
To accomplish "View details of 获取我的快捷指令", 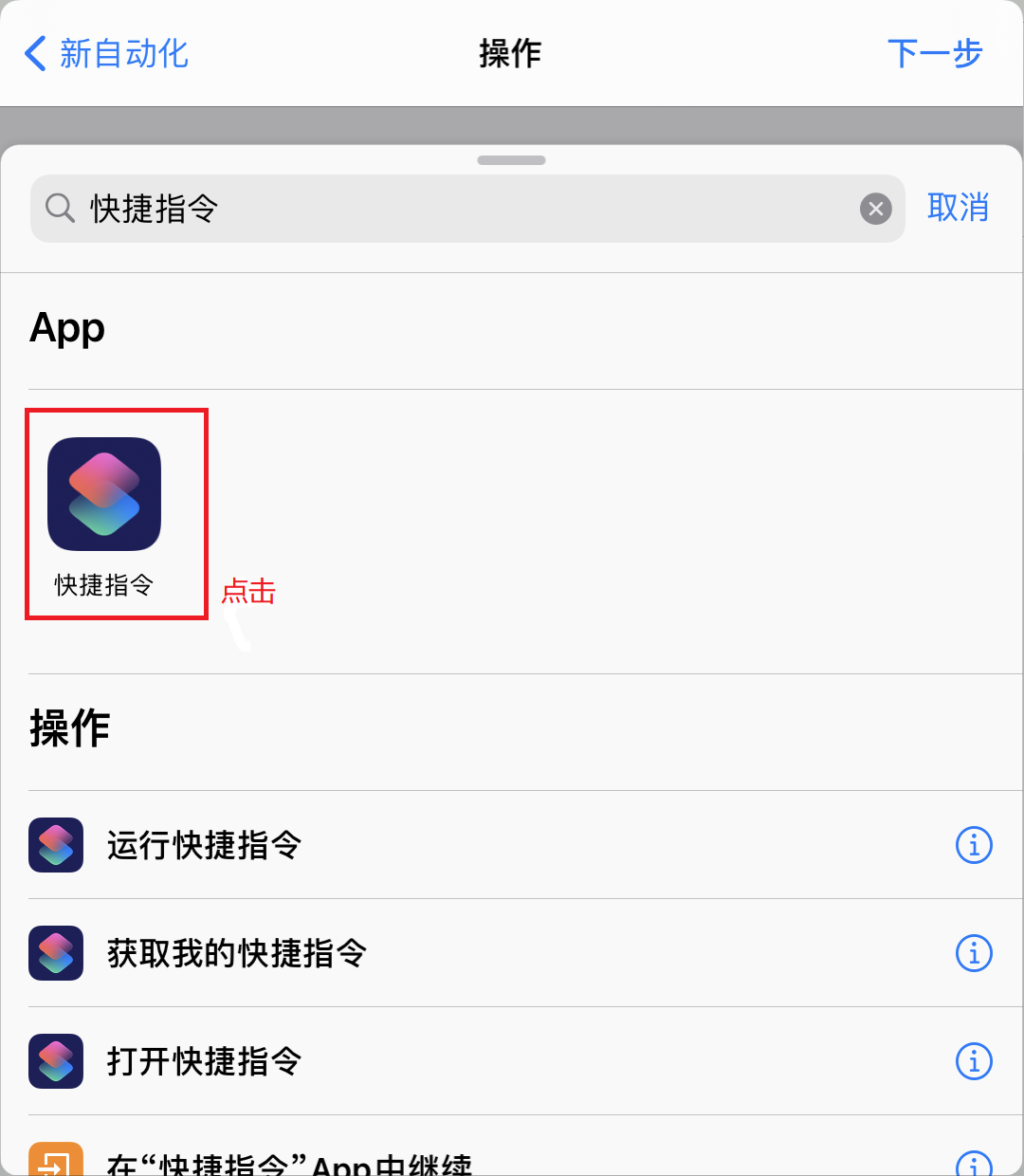I will (974, 953).
